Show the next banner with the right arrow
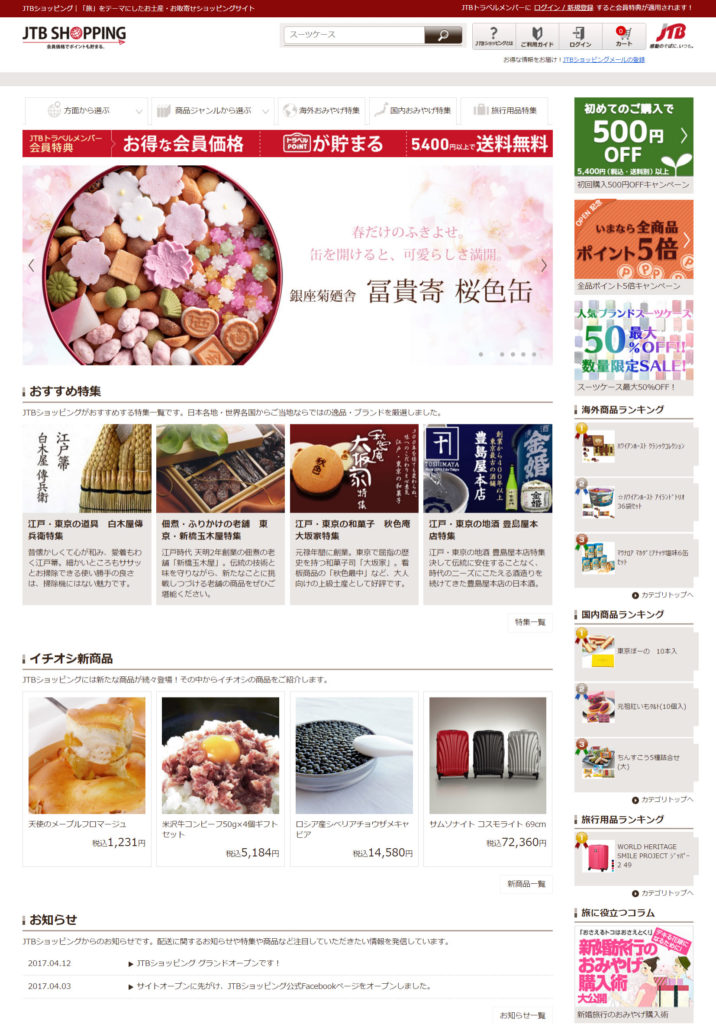The image size is (716, 1024). [544, 266]
